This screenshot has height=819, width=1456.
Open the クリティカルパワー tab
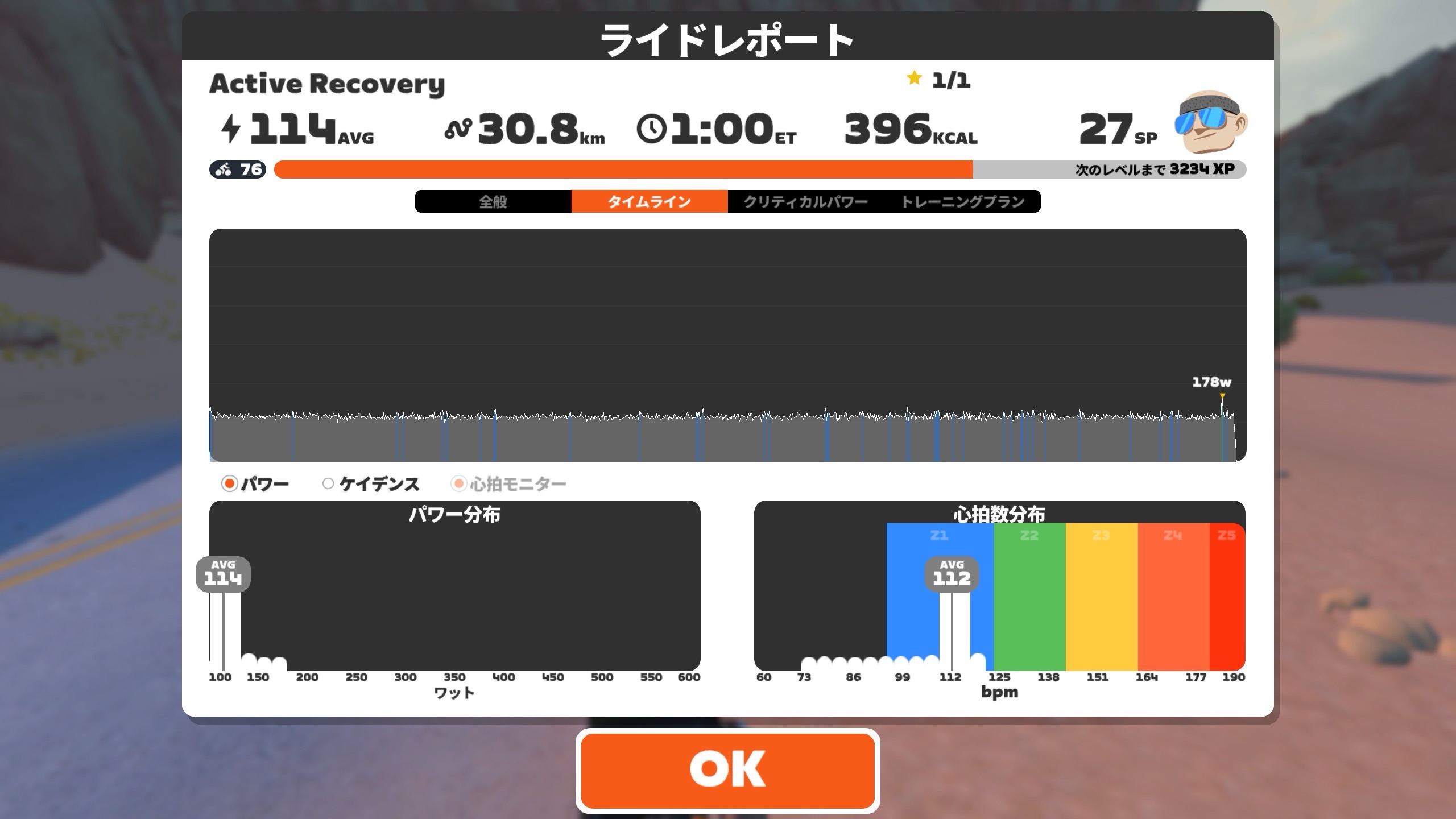805,201
